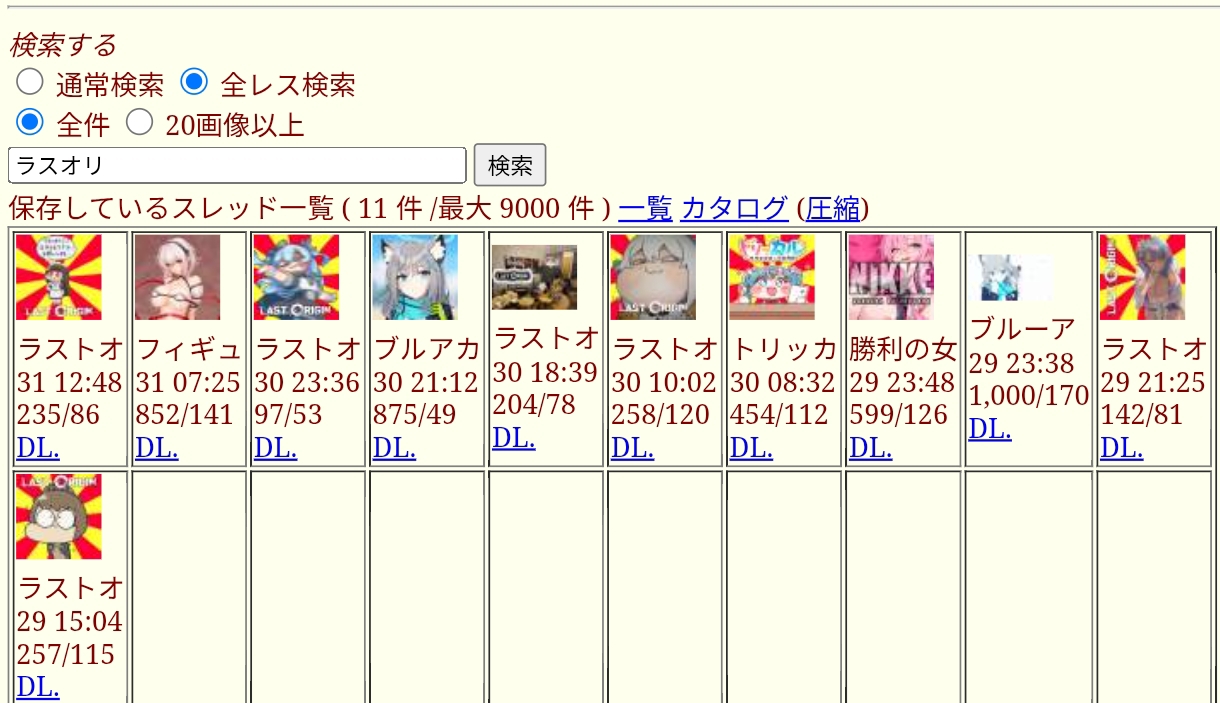Image resolution: width=1220 pixels, height=703 pixels.
Task: Choose the 全件 option
Action: point(30,122)
